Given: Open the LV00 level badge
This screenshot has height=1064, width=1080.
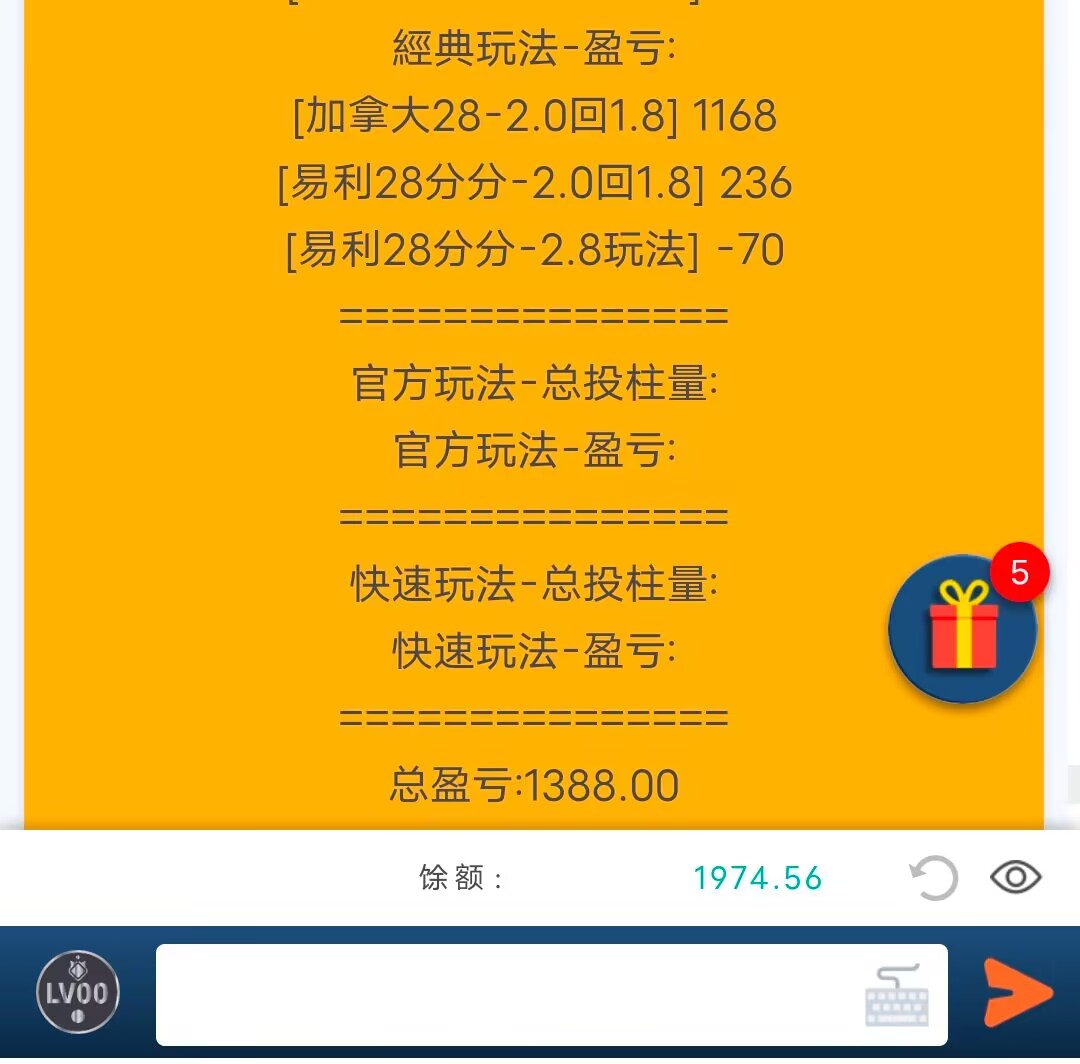Looking at the screenshot, I should pyautogui.click(x=78, y=992).
